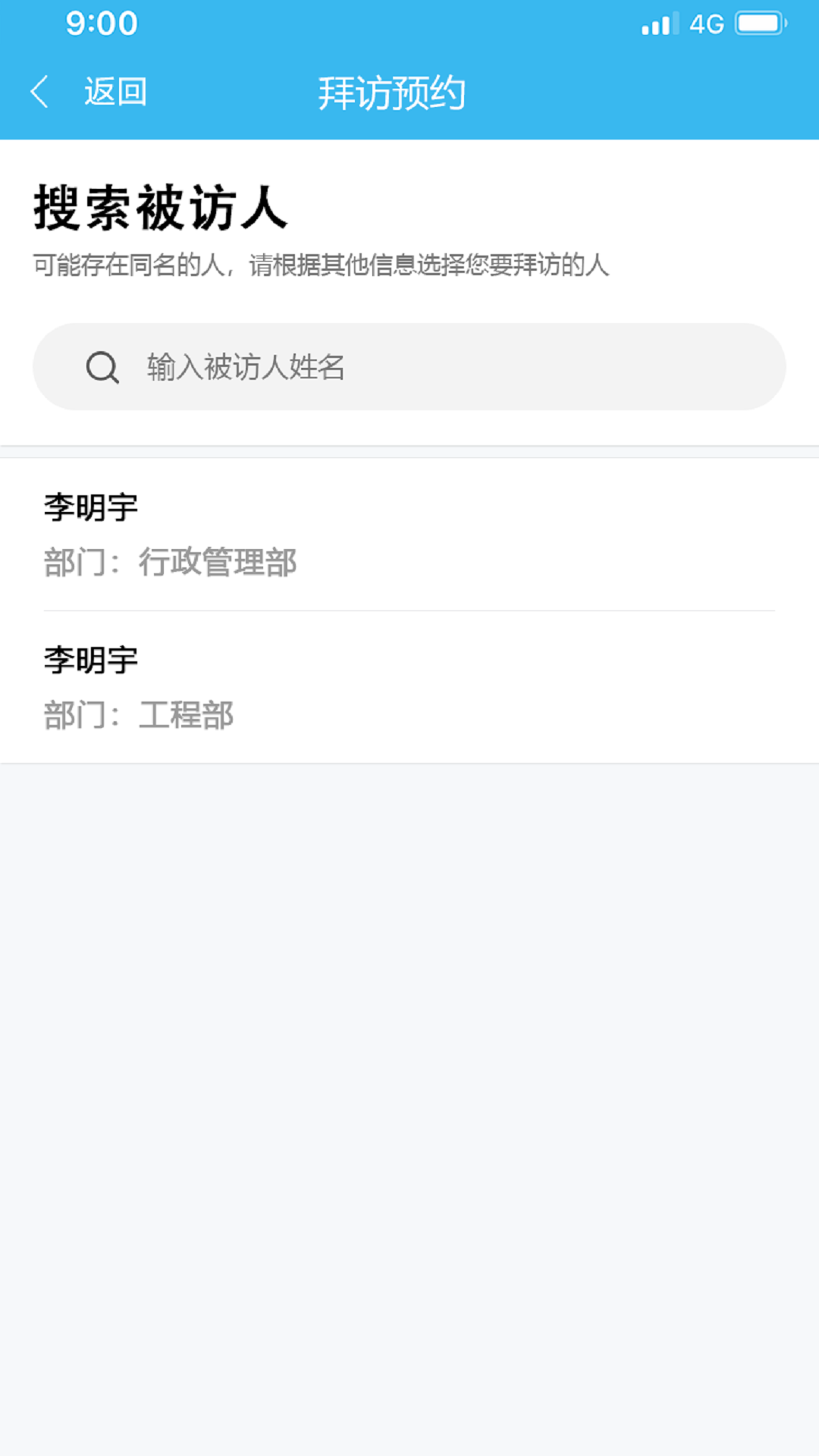
Task: Select 李明宇 from 行政管理部
Action: tap(409, 535)
